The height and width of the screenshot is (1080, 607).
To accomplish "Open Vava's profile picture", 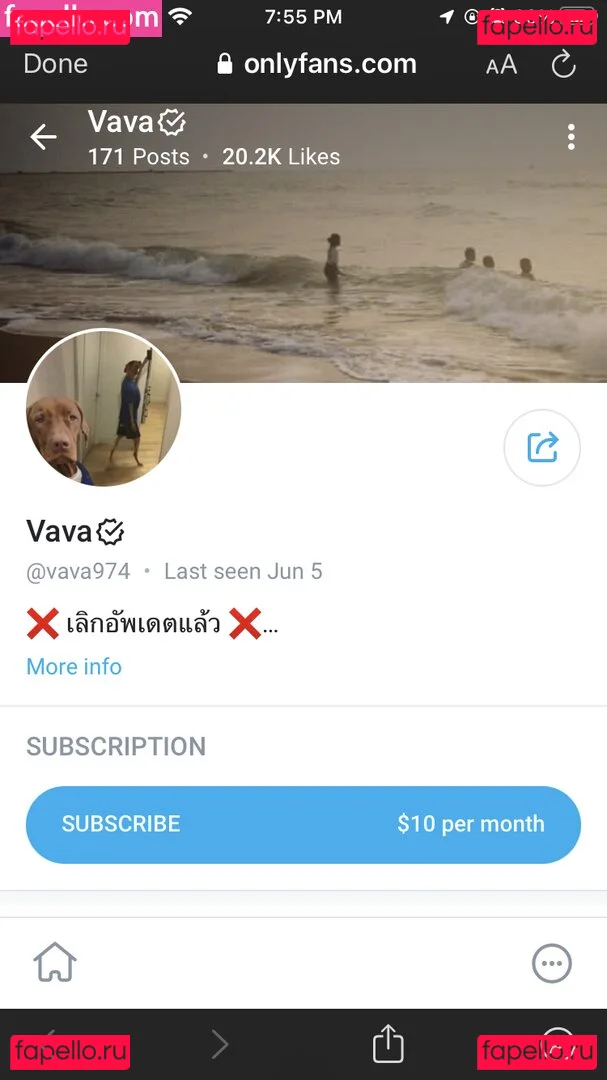I will pyautogui.click(x=103, y=408).
